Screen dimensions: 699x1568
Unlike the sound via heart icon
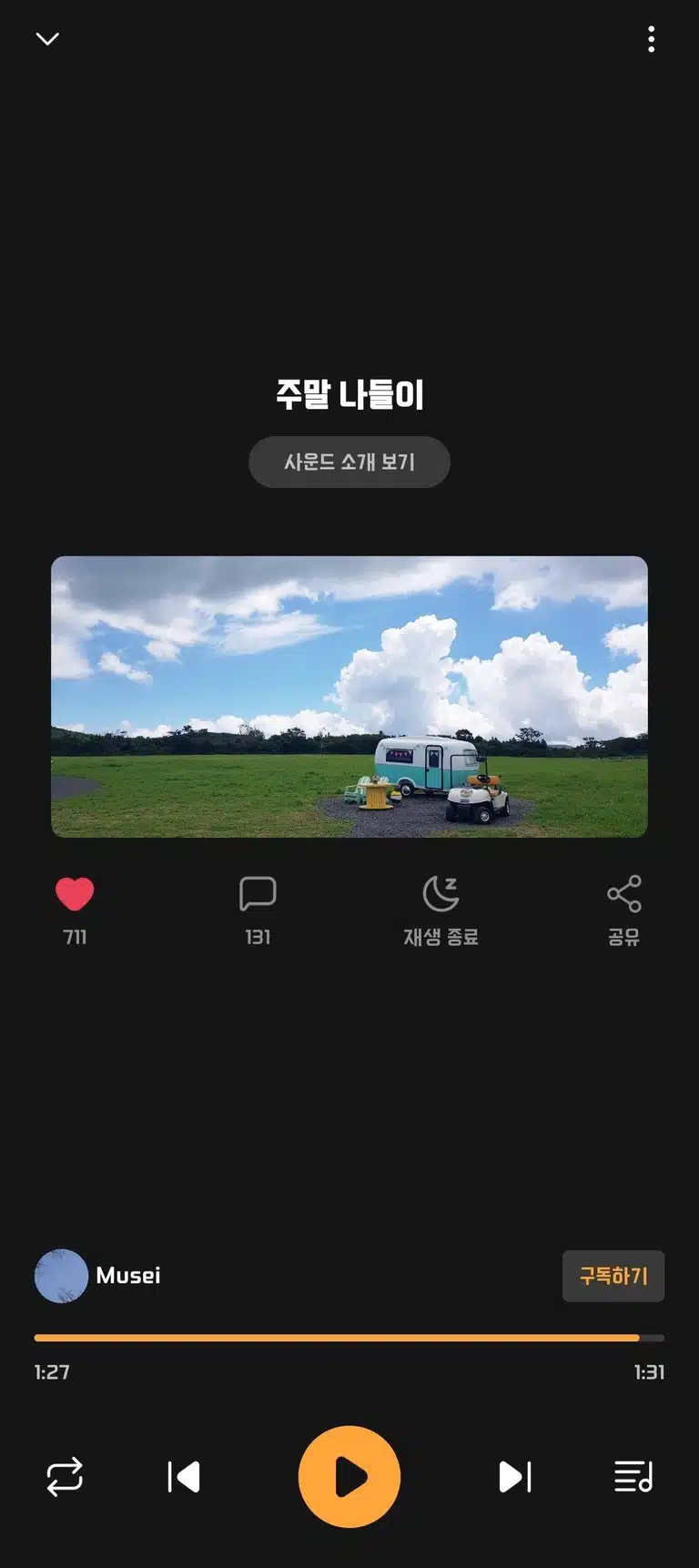coord(75,893)
